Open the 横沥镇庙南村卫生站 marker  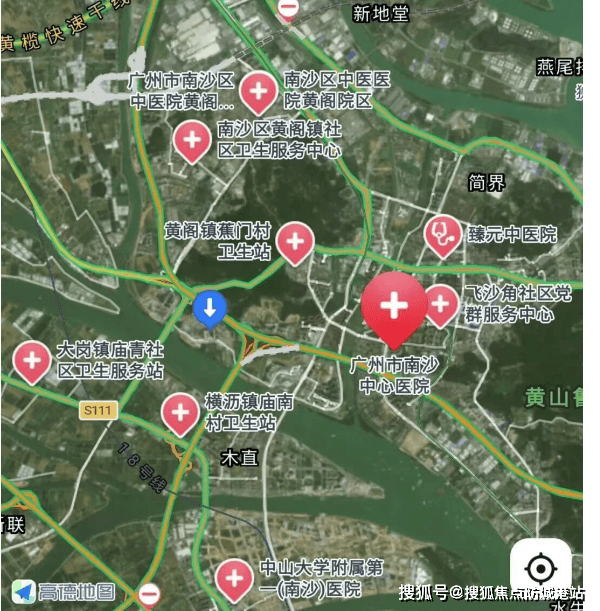[181, 411]
